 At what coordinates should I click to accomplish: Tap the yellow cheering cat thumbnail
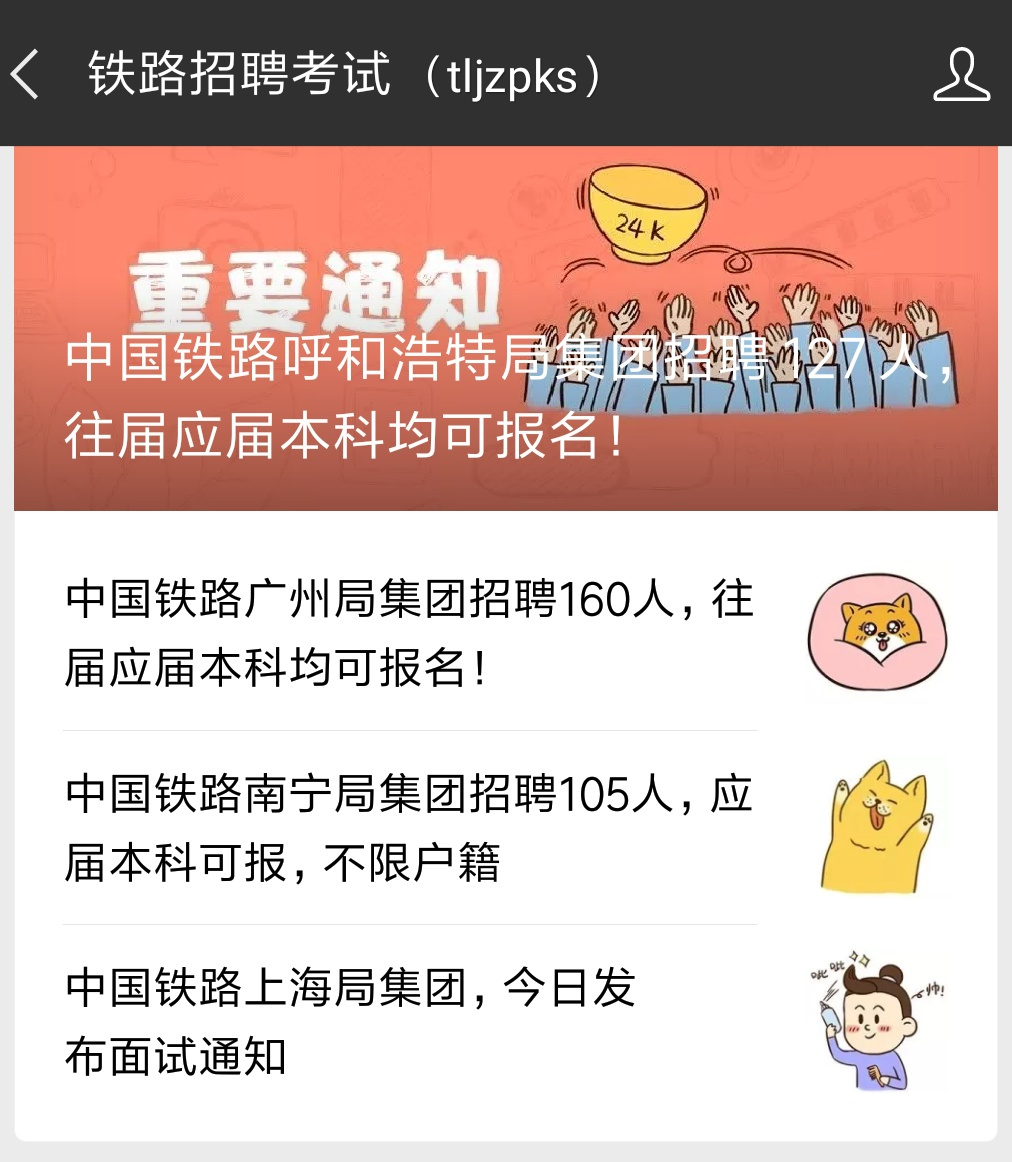pos(877,828)
